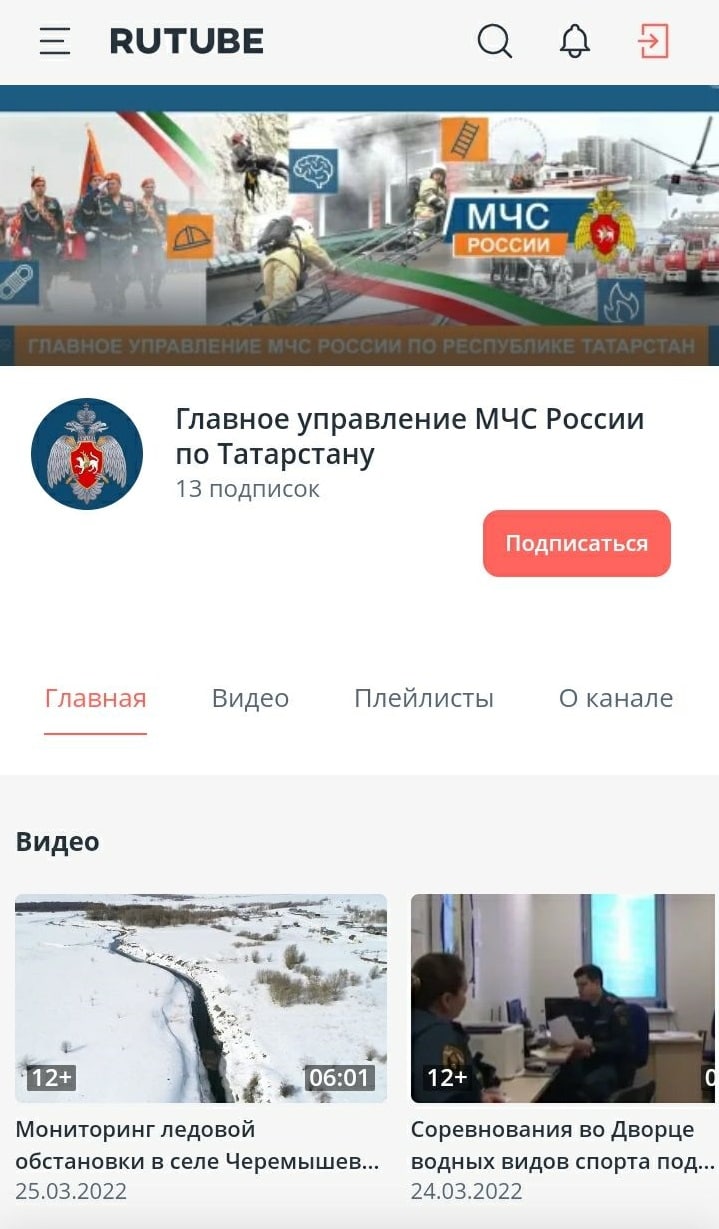719x1229 pixels.
Task: Open the notifications bell
Action: point(574,41)
